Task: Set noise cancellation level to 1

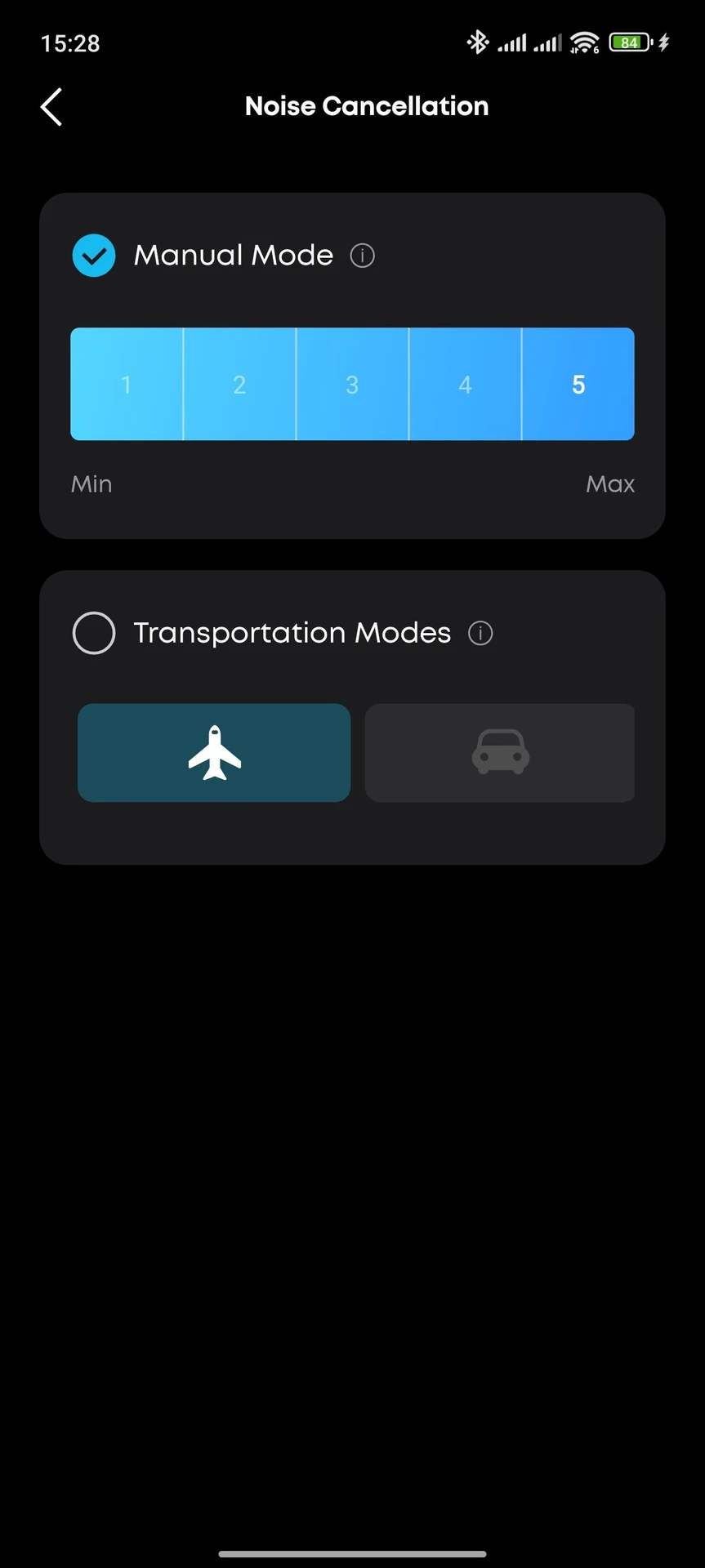Action: (127, 384)
